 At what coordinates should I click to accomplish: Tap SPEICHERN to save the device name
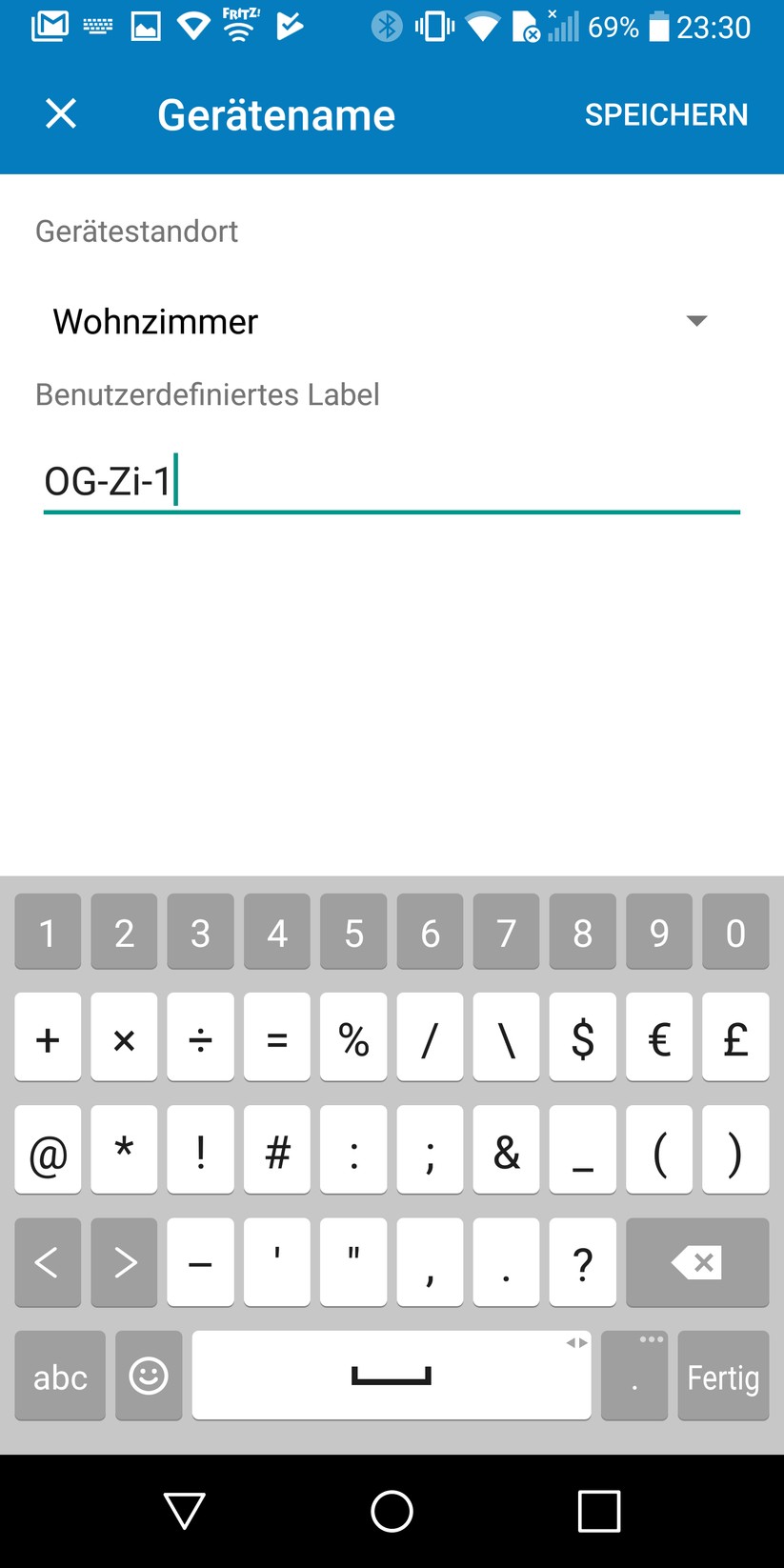pyautogui.click(x=666, y=114)
